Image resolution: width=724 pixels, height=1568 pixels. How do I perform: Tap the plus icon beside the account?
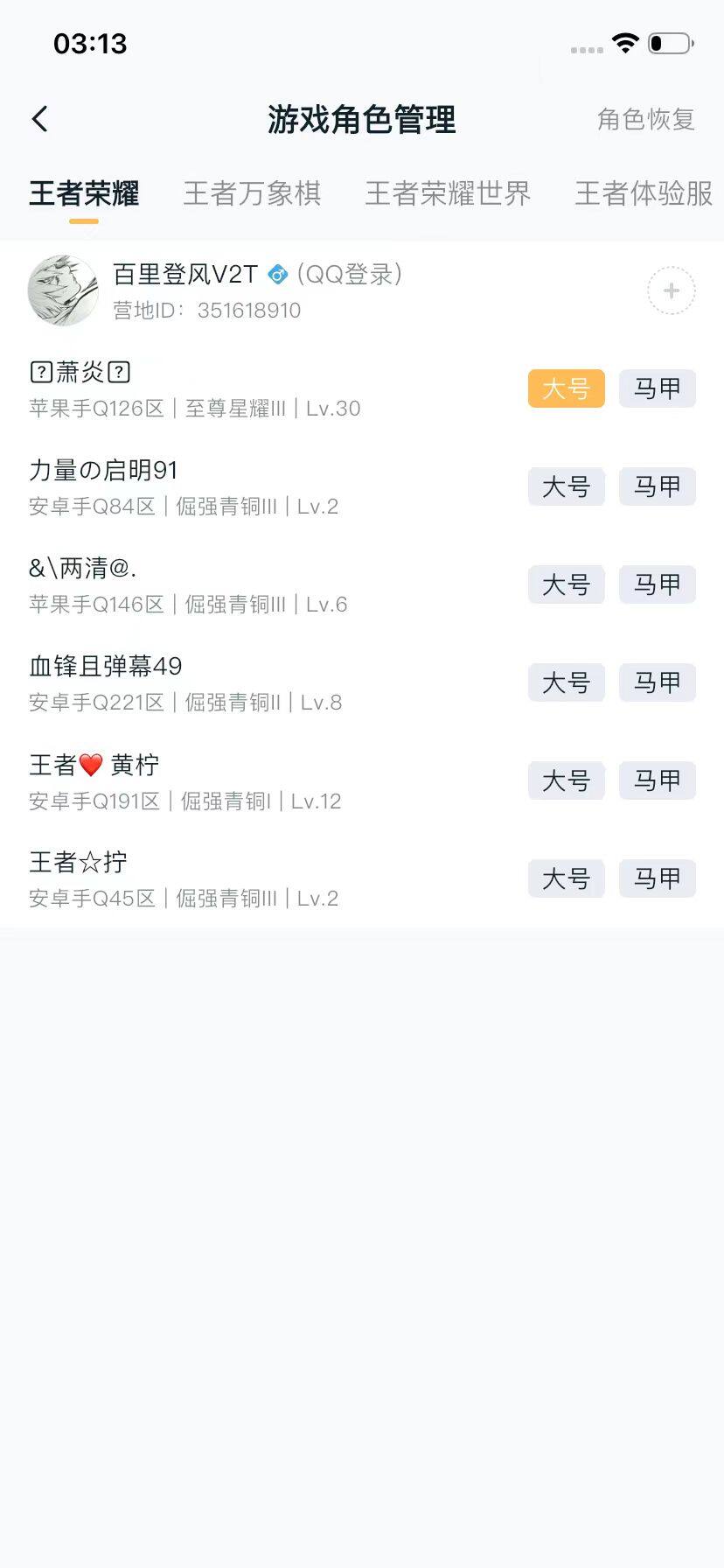[x=670, y=290]
